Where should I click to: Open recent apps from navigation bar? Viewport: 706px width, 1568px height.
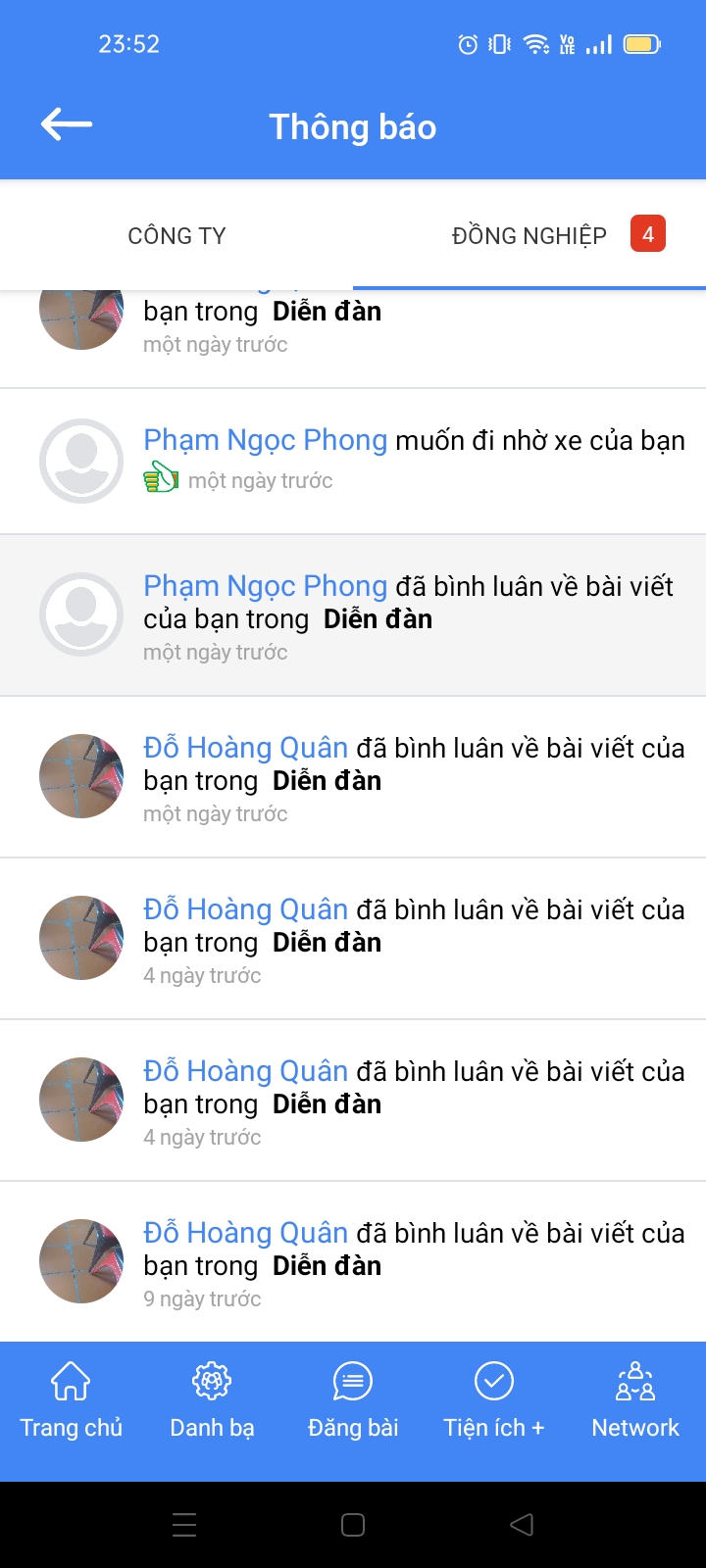pyautogui.click(x=184, y=1525)
